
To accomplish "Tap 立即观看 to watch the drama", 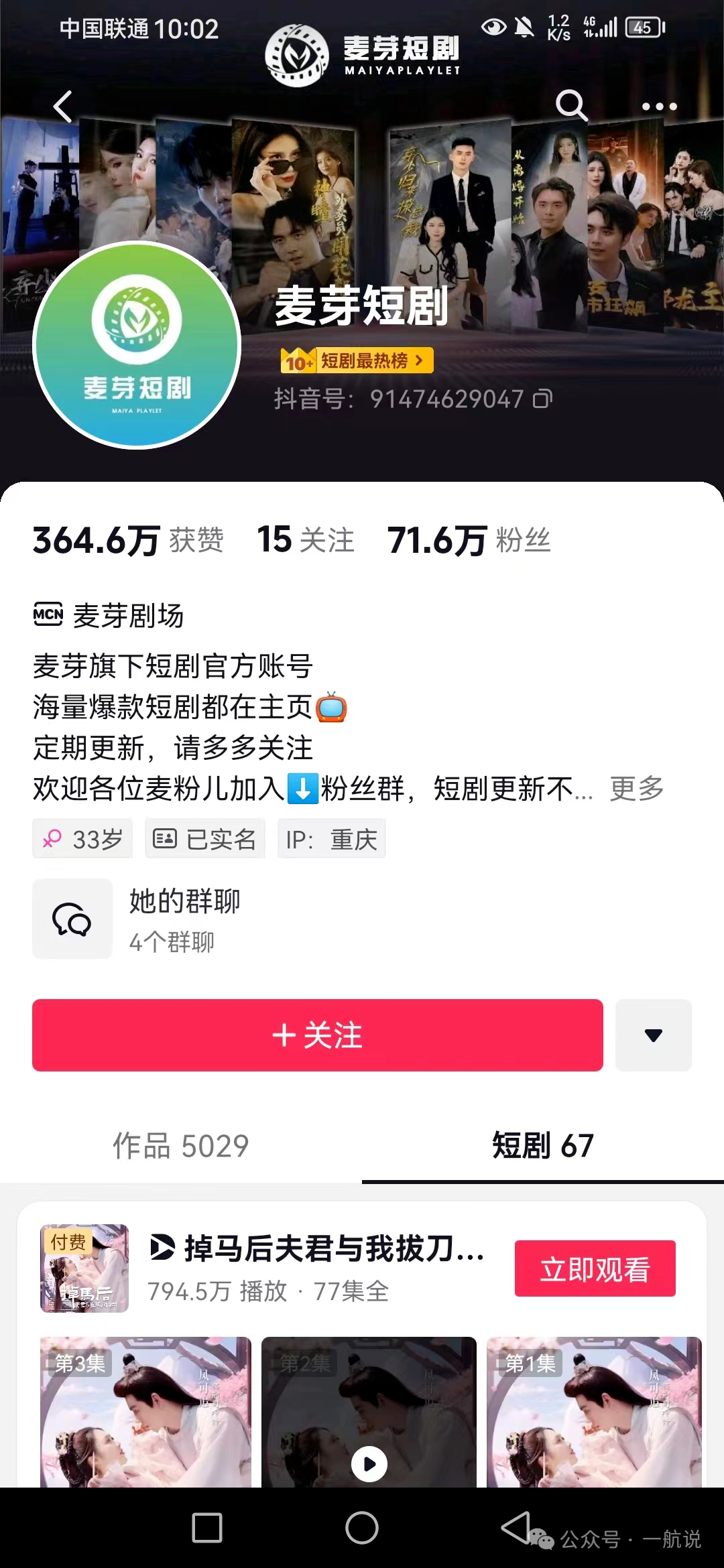I will (x=595, y=1268).
